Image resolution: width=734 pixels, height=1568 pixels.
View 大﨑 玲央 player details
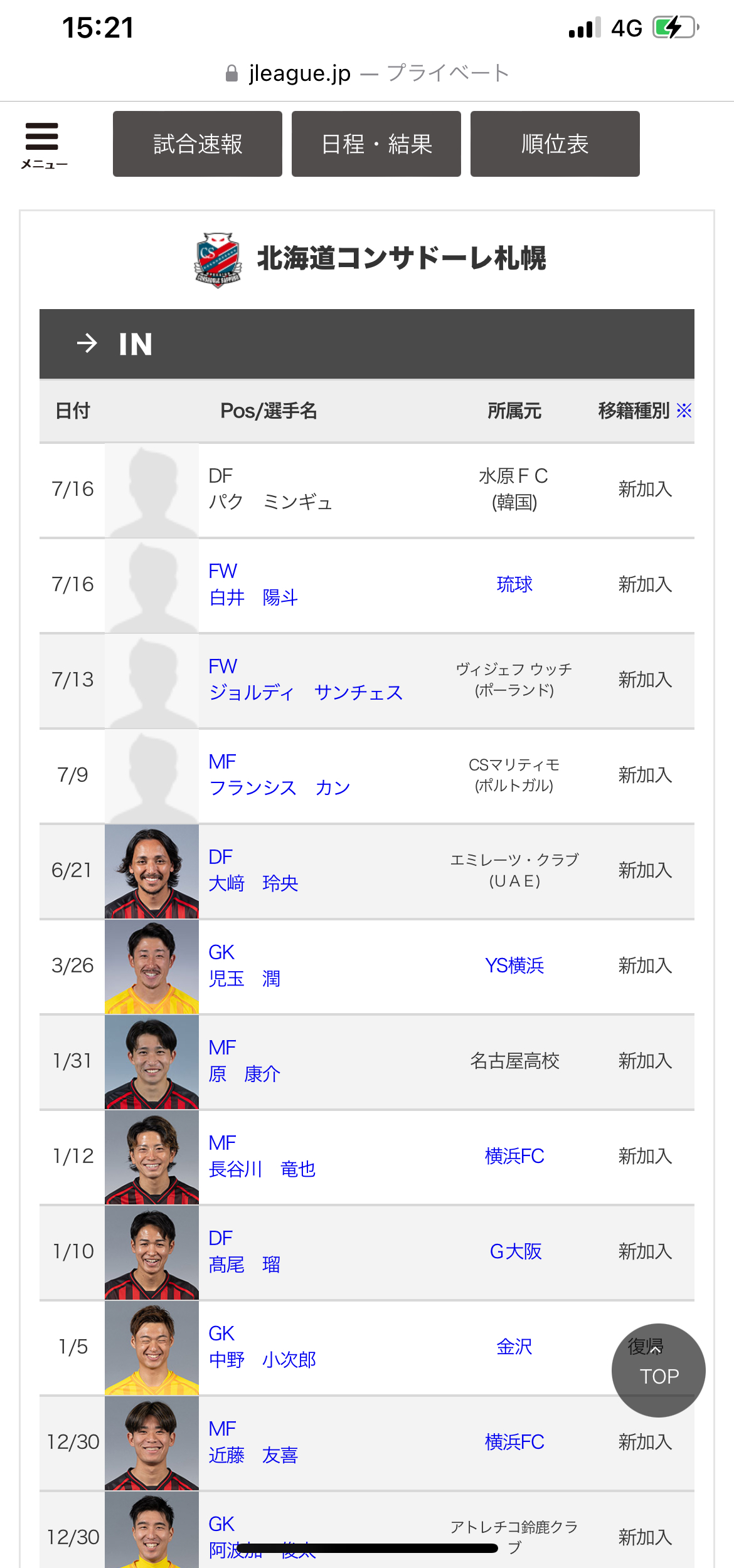point(253,883)
